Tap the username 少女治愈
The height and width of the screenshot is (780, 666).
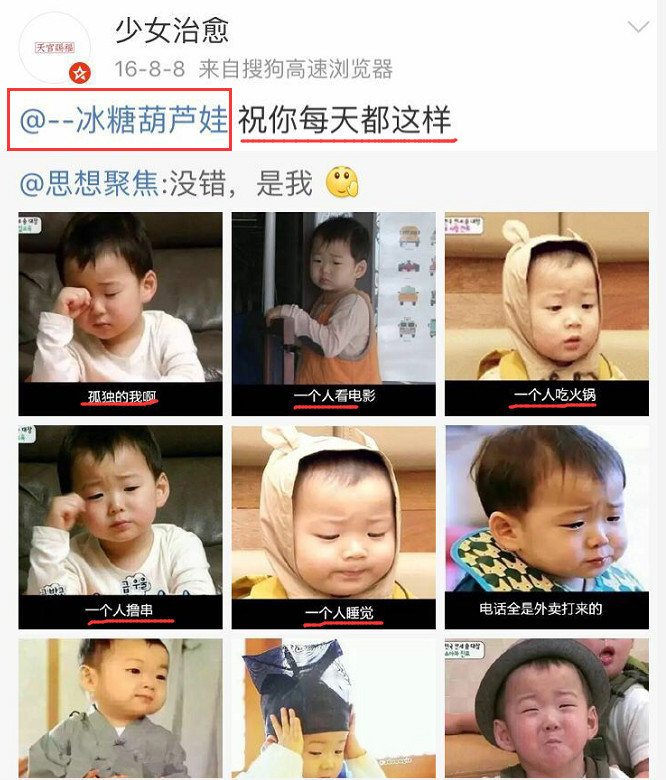(x=172, y=30)
